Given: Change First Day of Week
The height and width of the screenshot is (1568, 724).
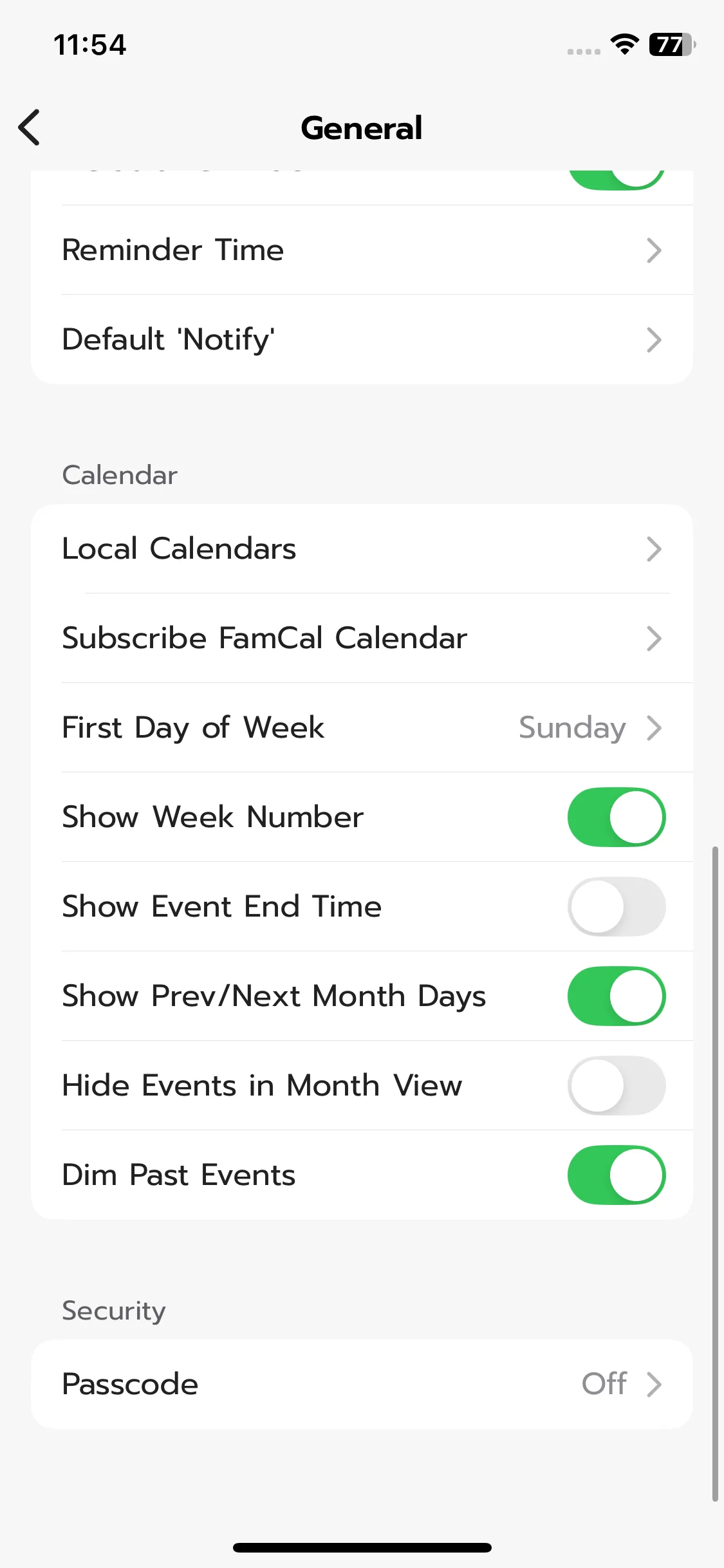Looking at the screenshot, I should tap(362, 727).
